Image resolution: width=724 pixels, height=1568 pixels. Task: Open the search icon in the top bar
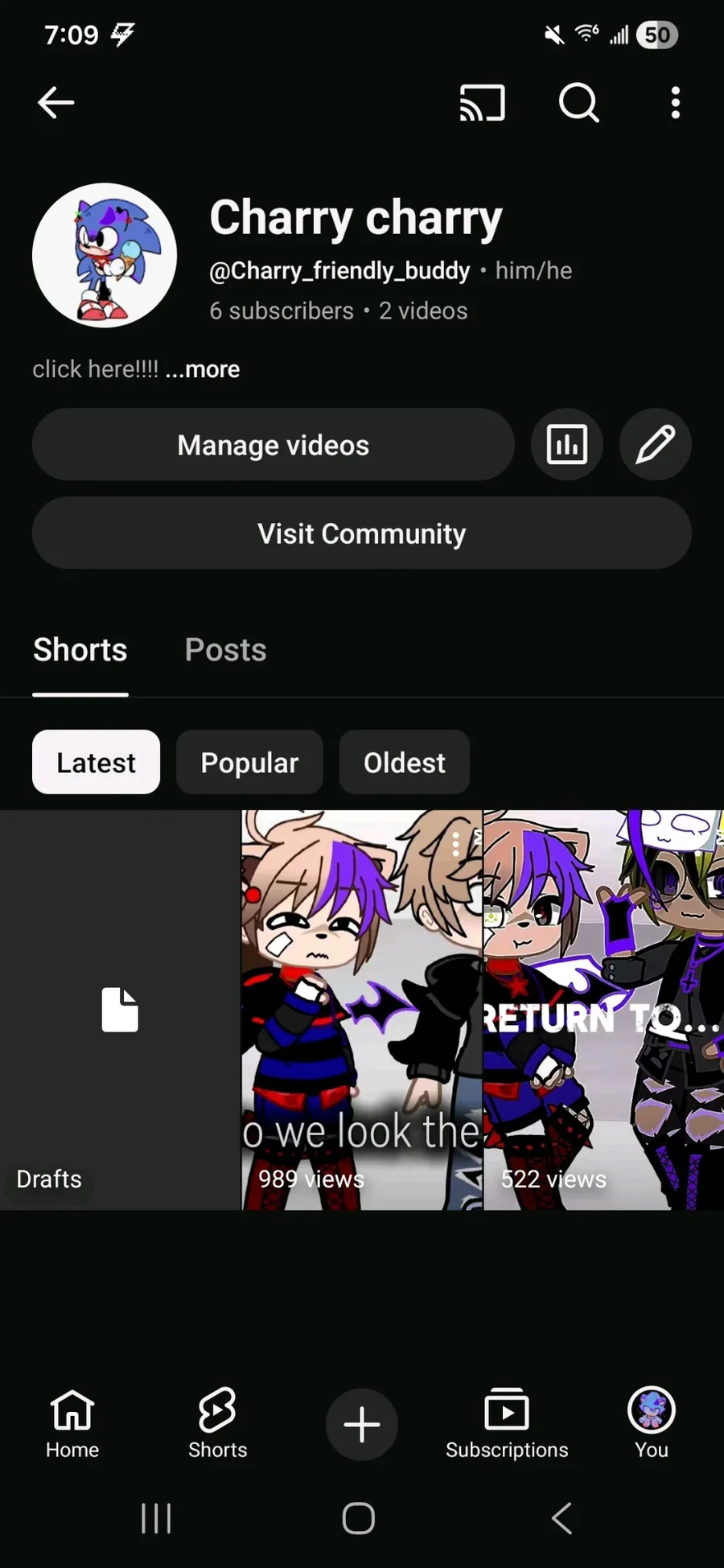click(x=578, y=103)
